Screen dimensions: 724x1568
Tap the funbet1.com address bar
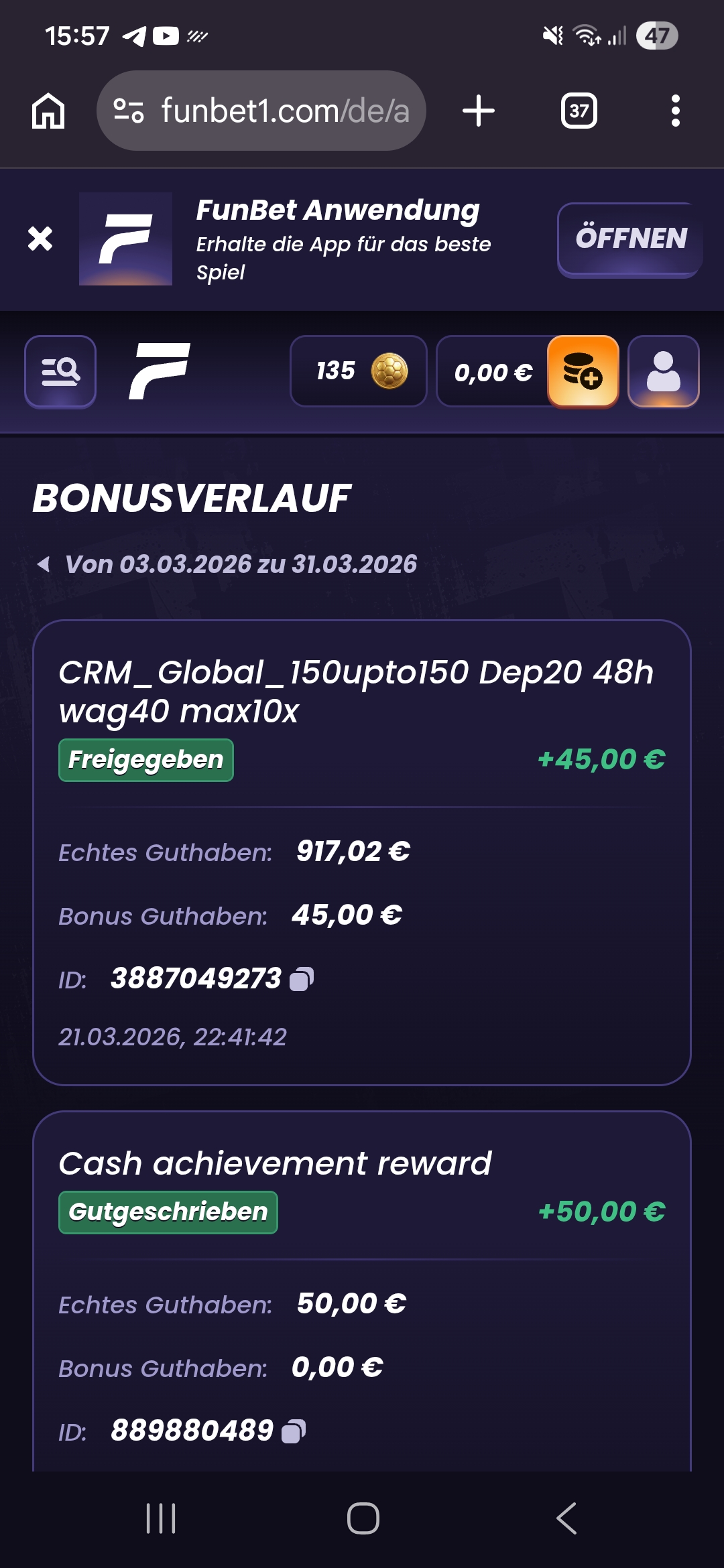coord(261,111)
